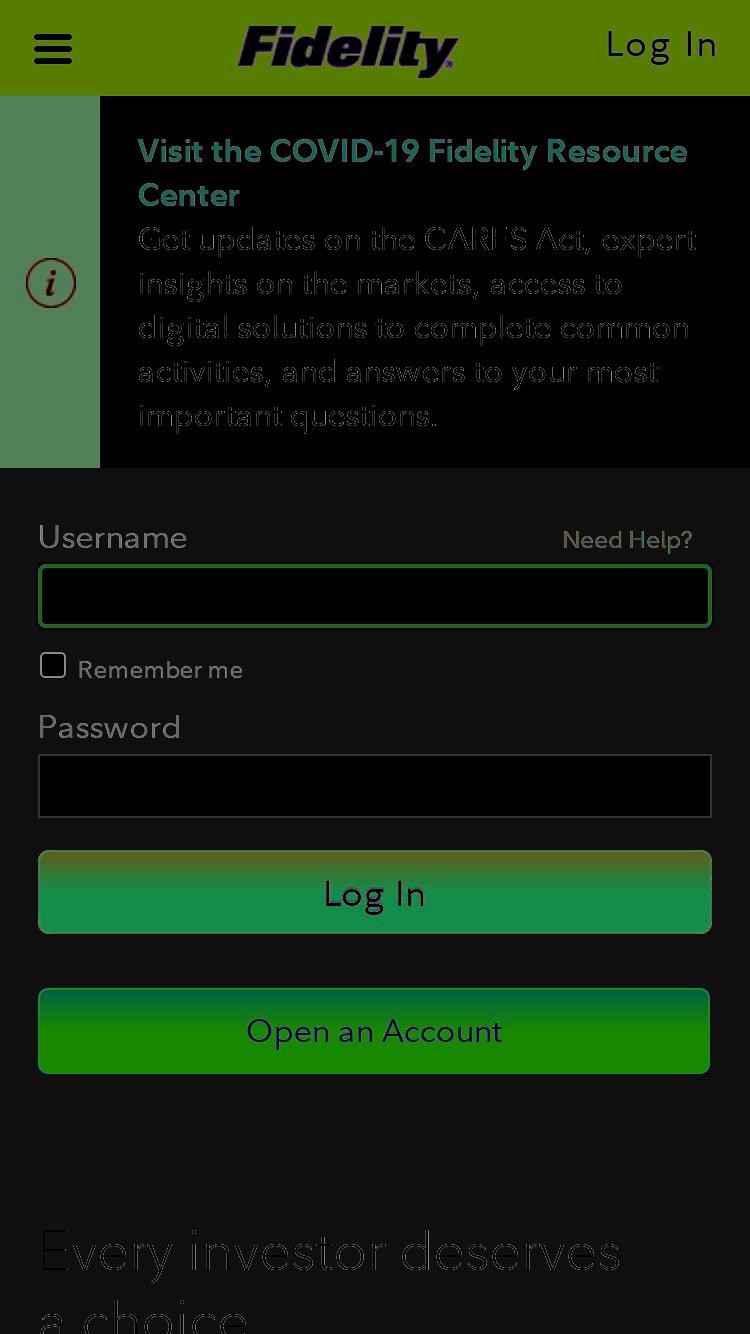Focus the Username field
Image resolution: width=750 pixels, height=1334 pixels.
pyautogui.click(x=375, y=596)
